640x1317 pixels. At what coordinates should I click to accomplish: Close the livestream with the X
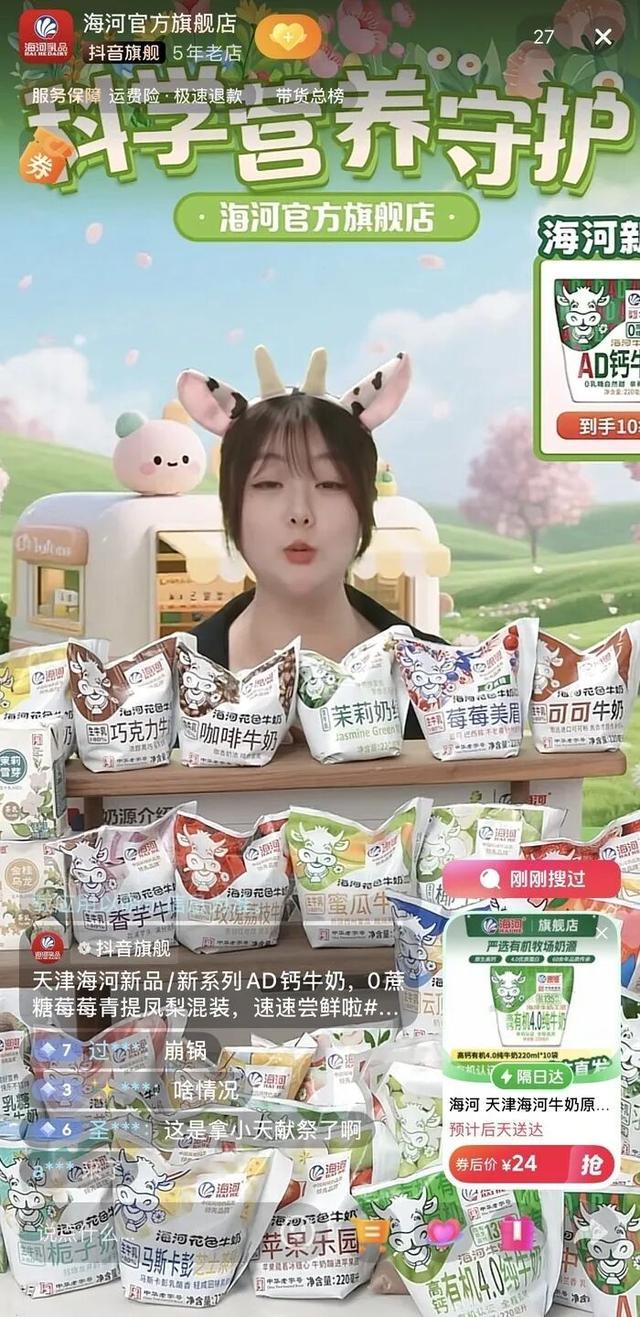(x=603, y=37)
